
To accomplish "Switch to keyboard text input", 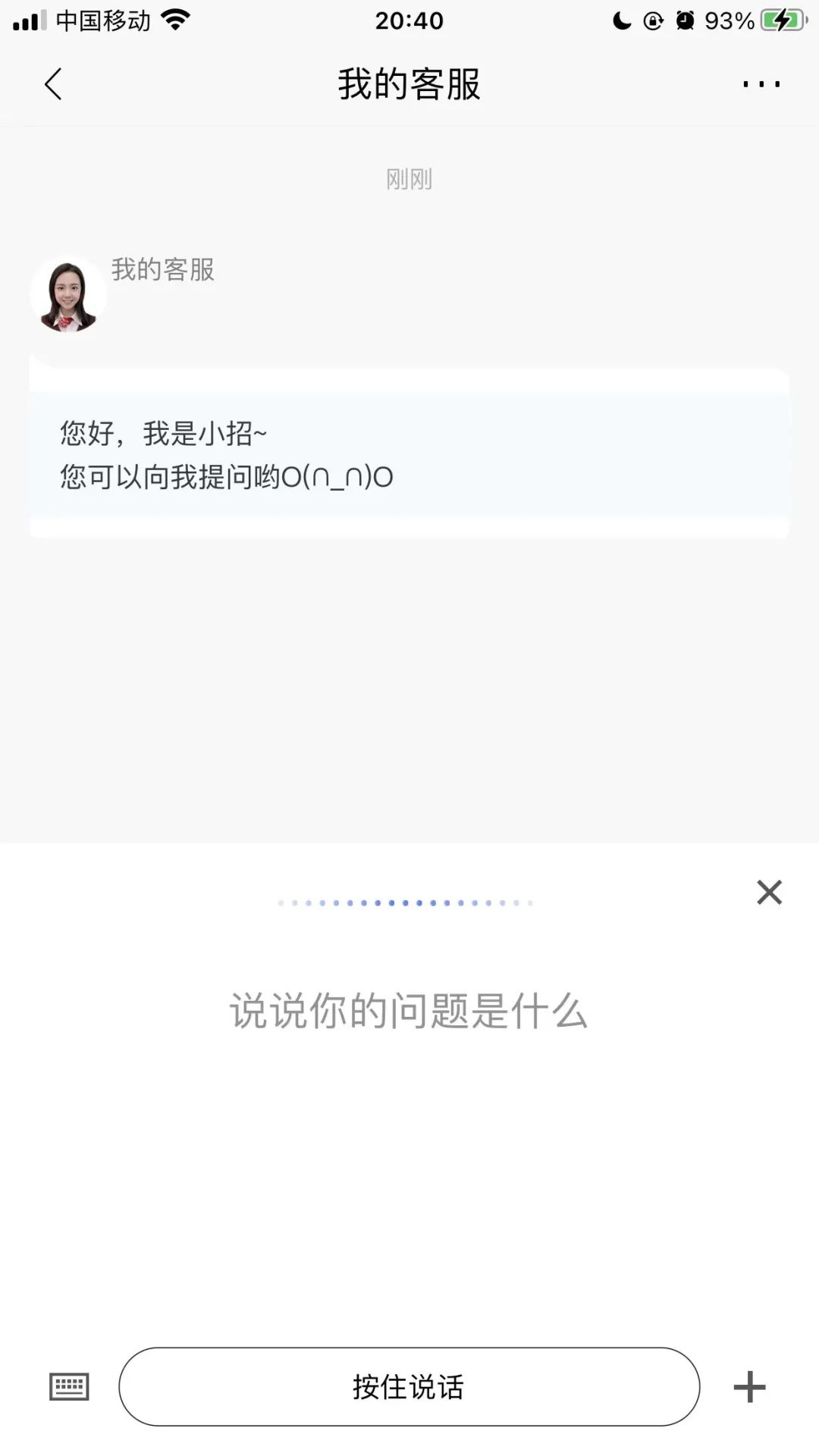I will click(x=69, y=1386).
